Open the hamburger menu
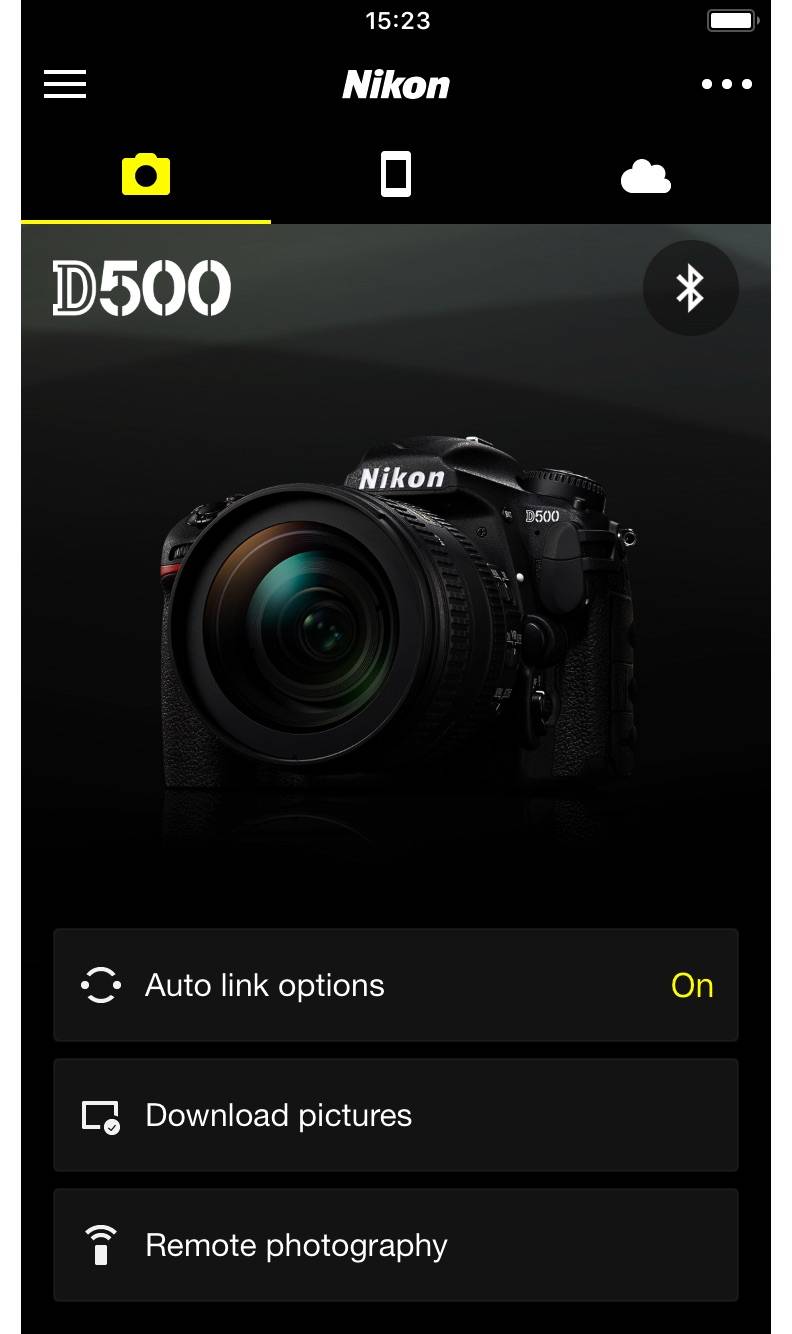Screen dimensions: 792x1334 (65, 85)
